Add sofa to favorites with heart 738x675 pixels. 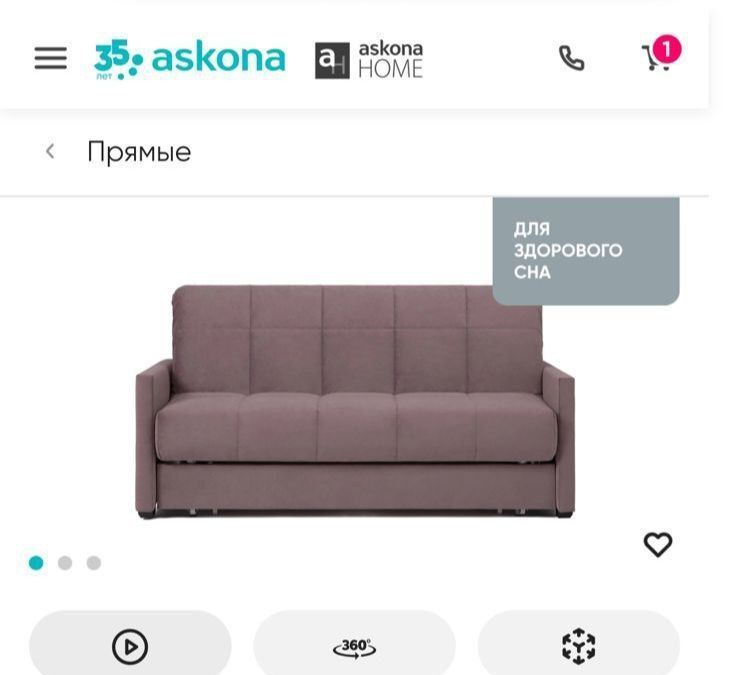(657, 544)
